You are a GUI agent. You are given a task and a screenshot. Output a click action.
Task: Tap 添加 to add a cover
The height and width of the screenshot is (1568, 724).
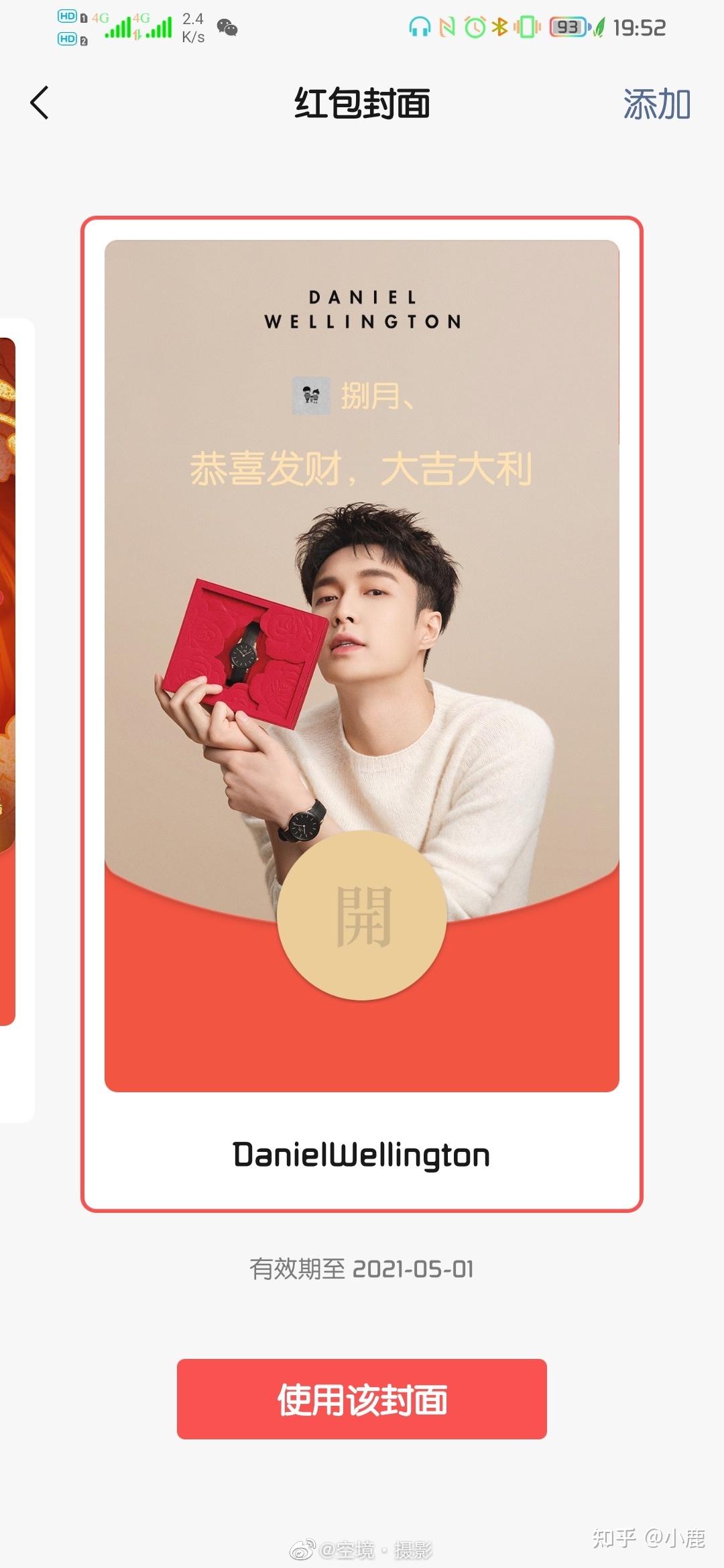click(x=656, y=105)
